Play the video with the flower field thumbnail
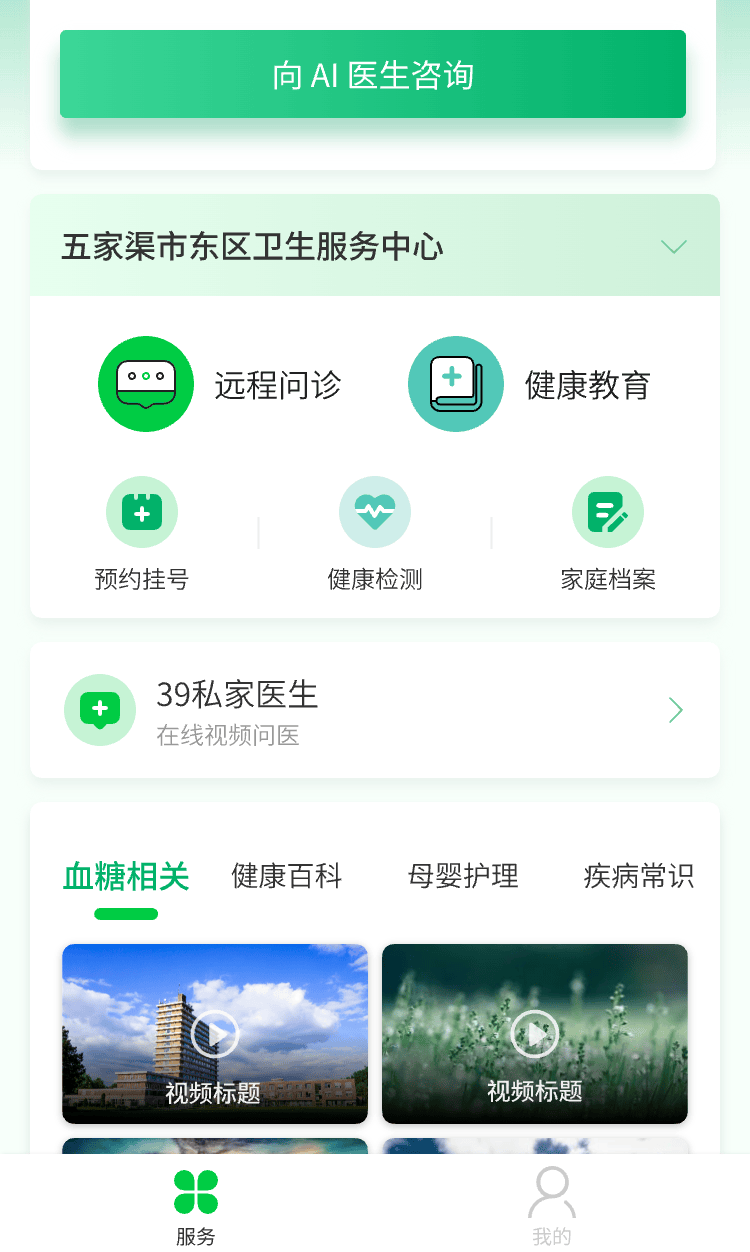The image size is (750, 1252). 535,1033
